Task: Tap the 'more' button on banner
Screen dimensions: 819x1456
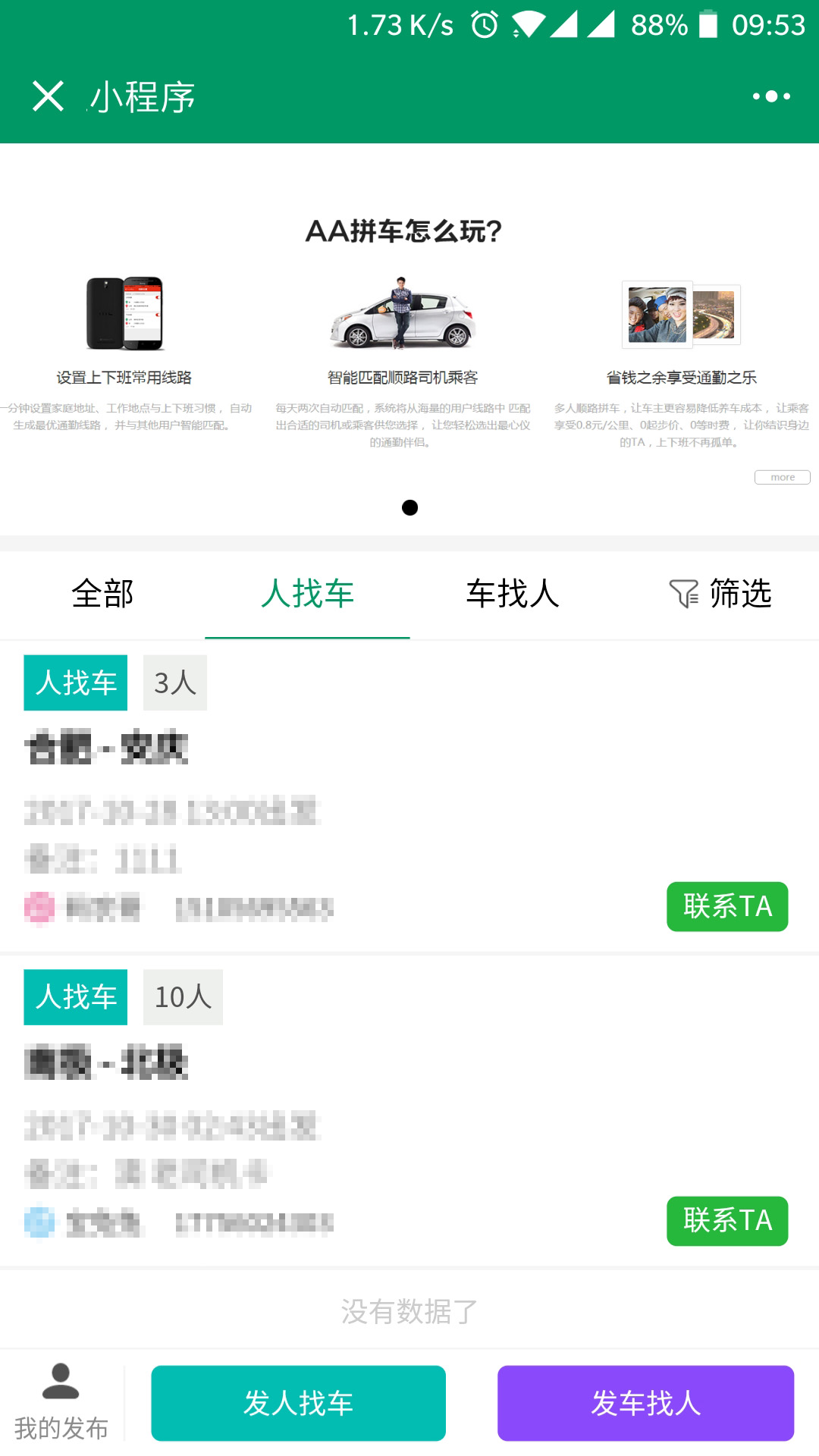Action: tap(782, 477)
